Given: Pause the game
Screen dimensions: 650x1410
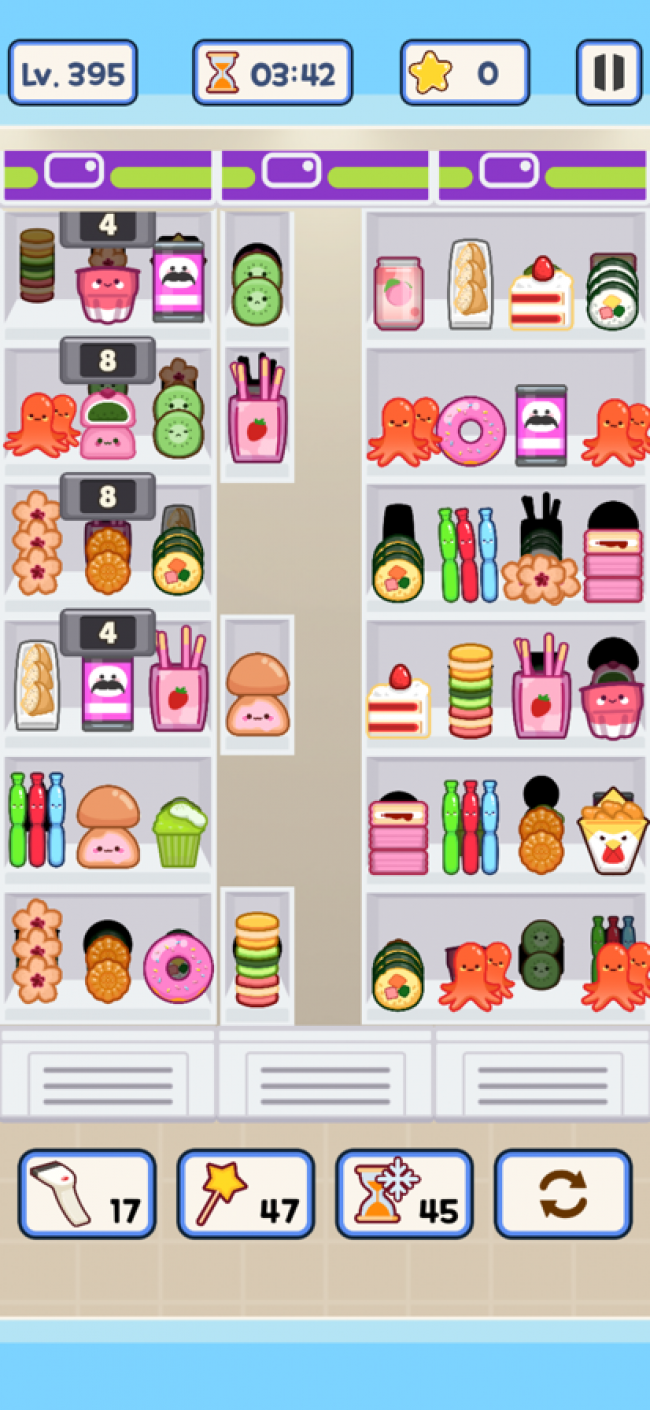Looking at the screenshot, I should [x=608, y=73].
